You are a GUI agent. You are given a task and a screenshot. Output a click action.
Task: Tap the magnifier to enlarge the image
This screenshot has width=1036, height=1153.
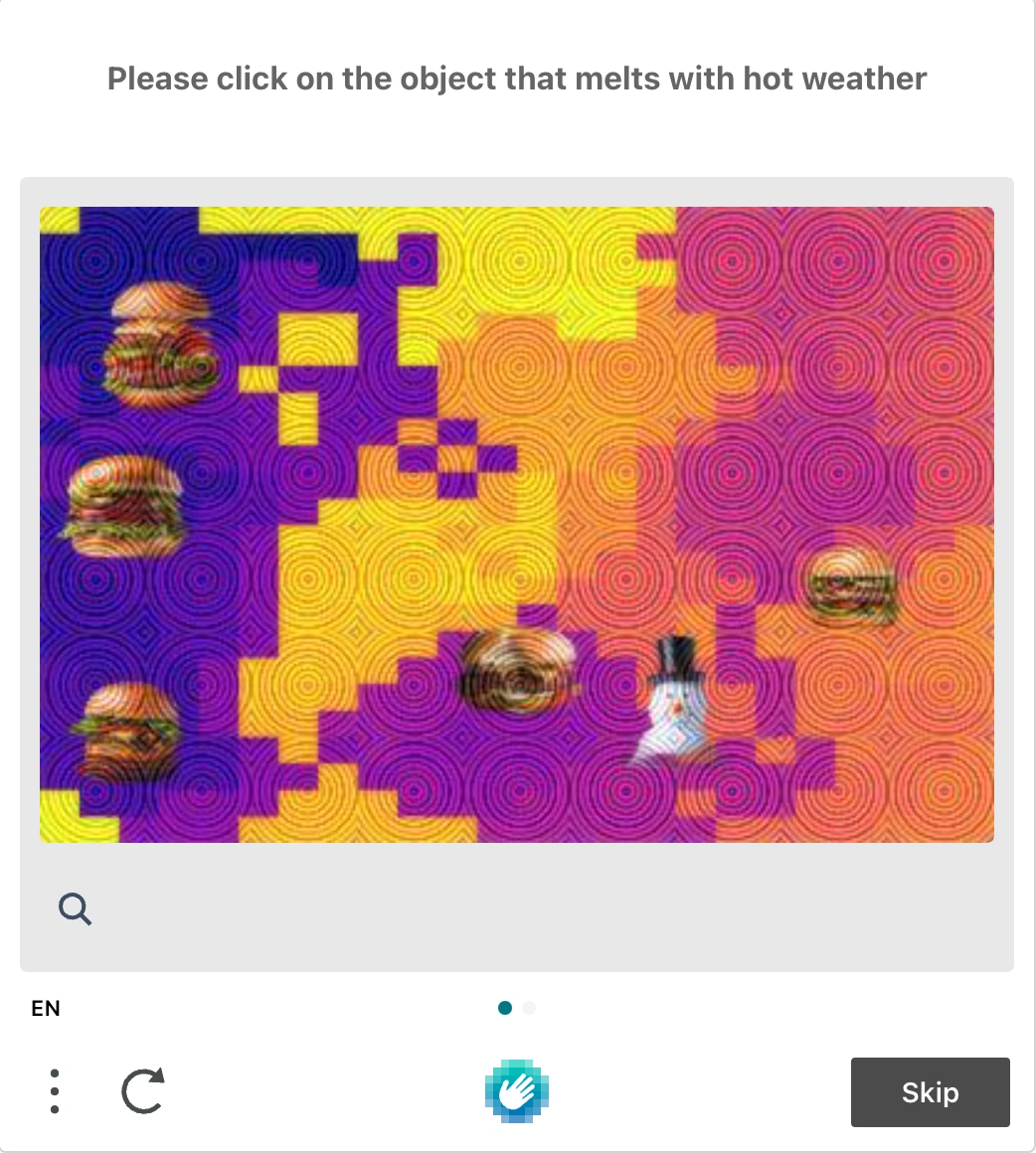[x=76, y=908]
